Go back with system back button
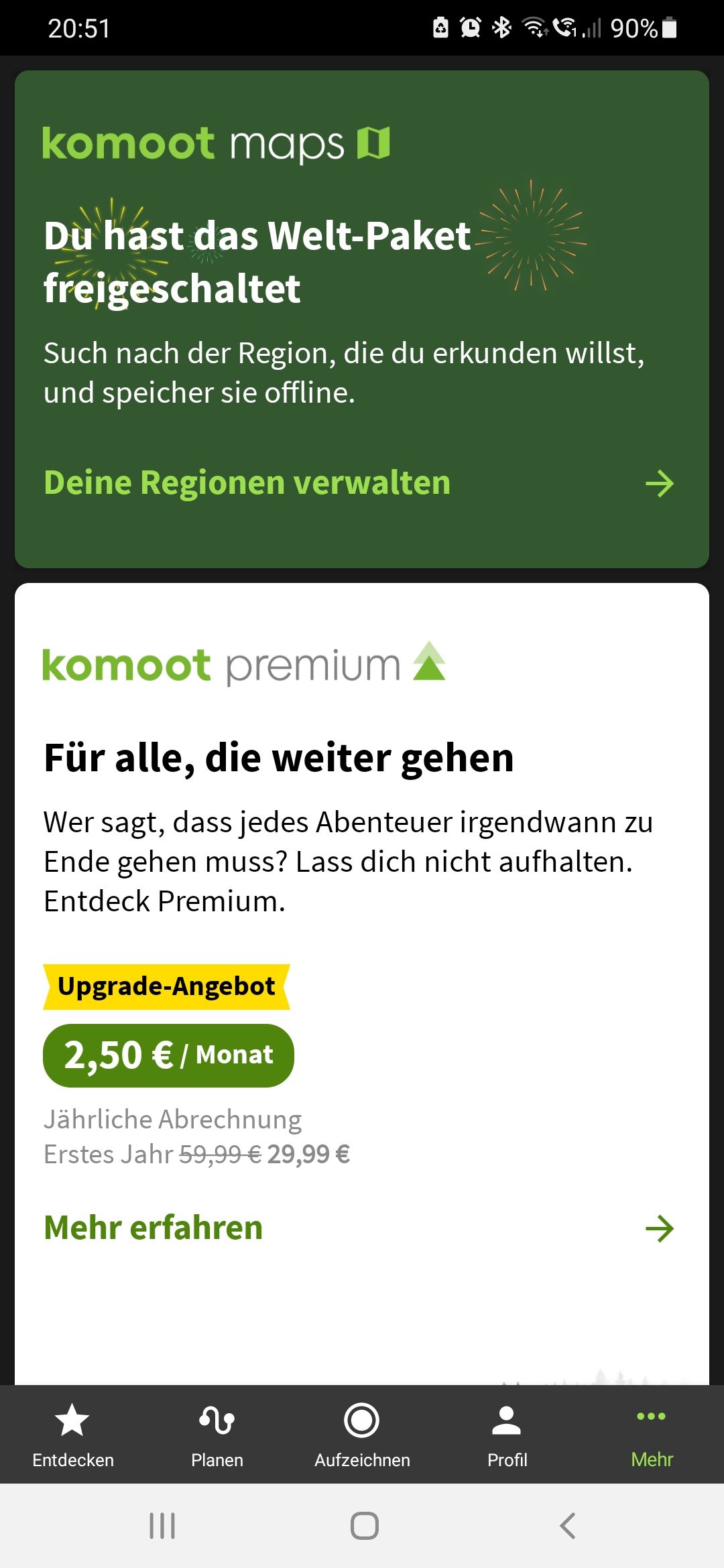The width and height of the screenshot is (724, 1568). tap(567, 1526)
